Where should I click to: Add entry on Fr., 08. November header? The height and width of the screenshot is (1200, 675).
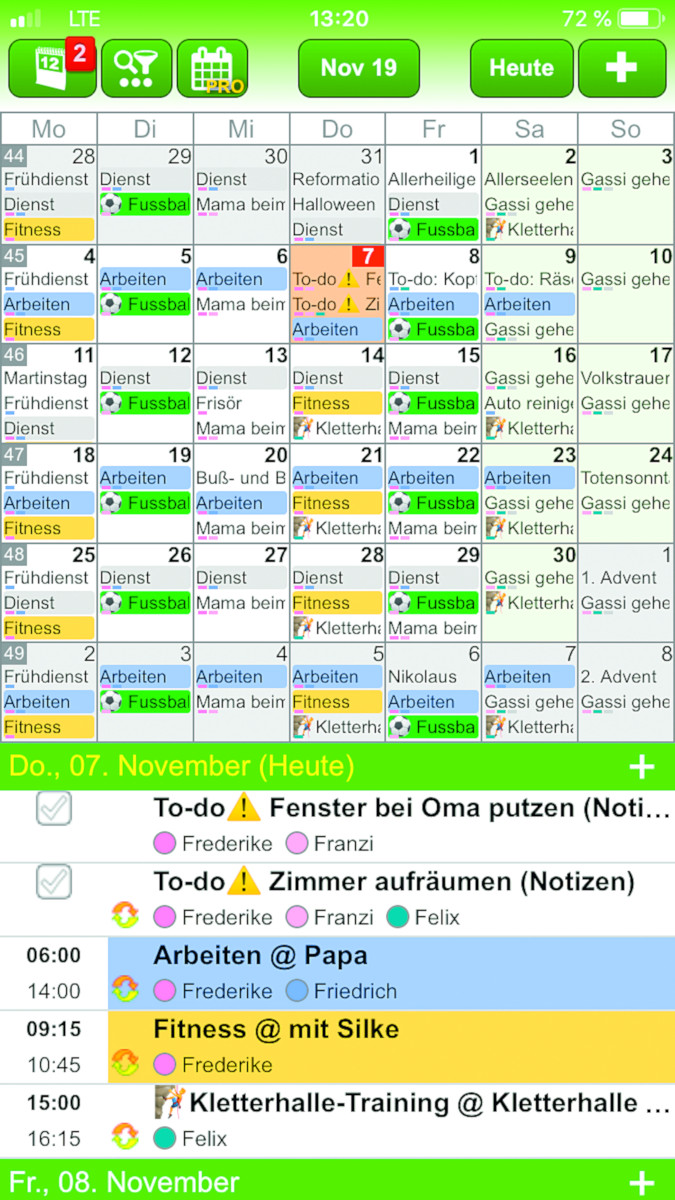pyautogui.click(x=641, y=1182)
